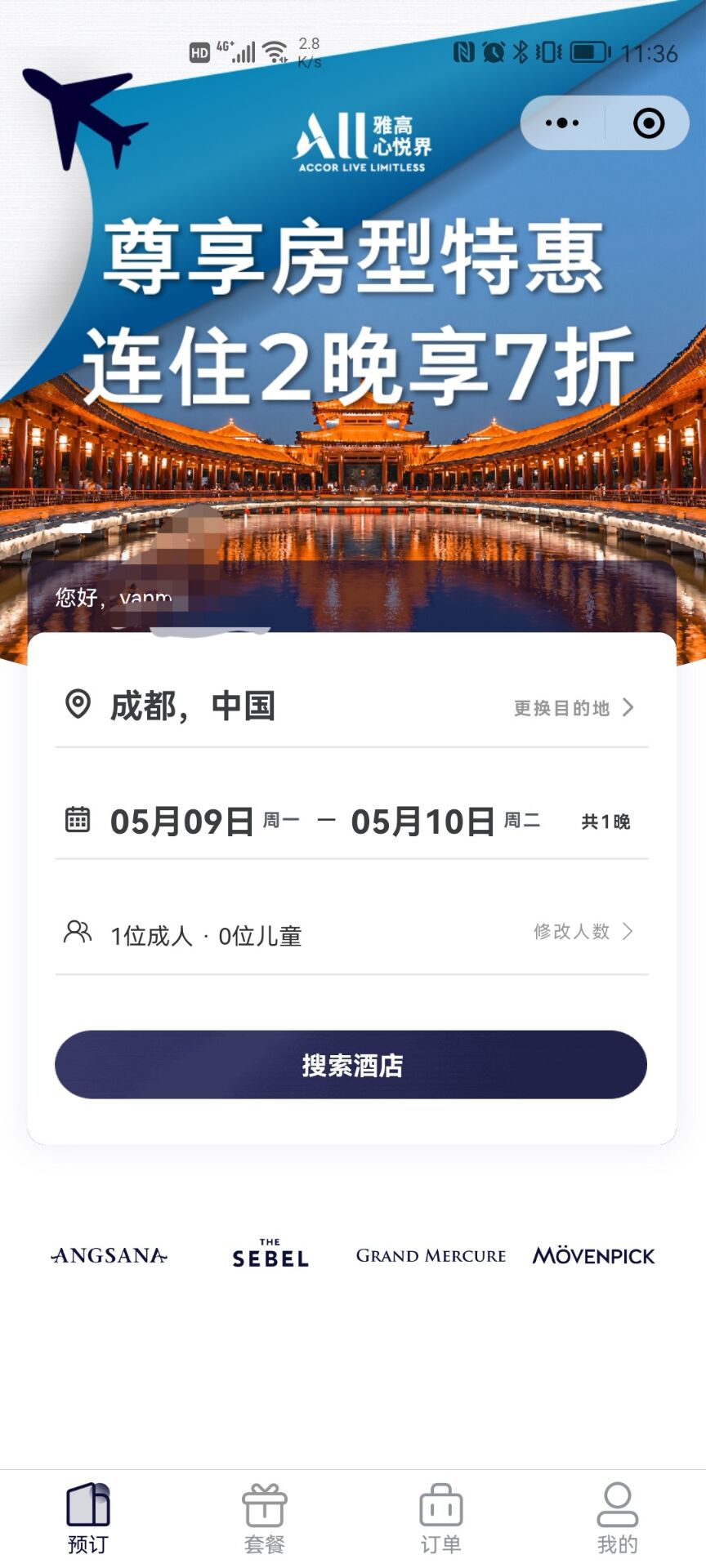
Task: Switch to the 订单 tab
Action: pyautogui.click(x=440, y=1519)
